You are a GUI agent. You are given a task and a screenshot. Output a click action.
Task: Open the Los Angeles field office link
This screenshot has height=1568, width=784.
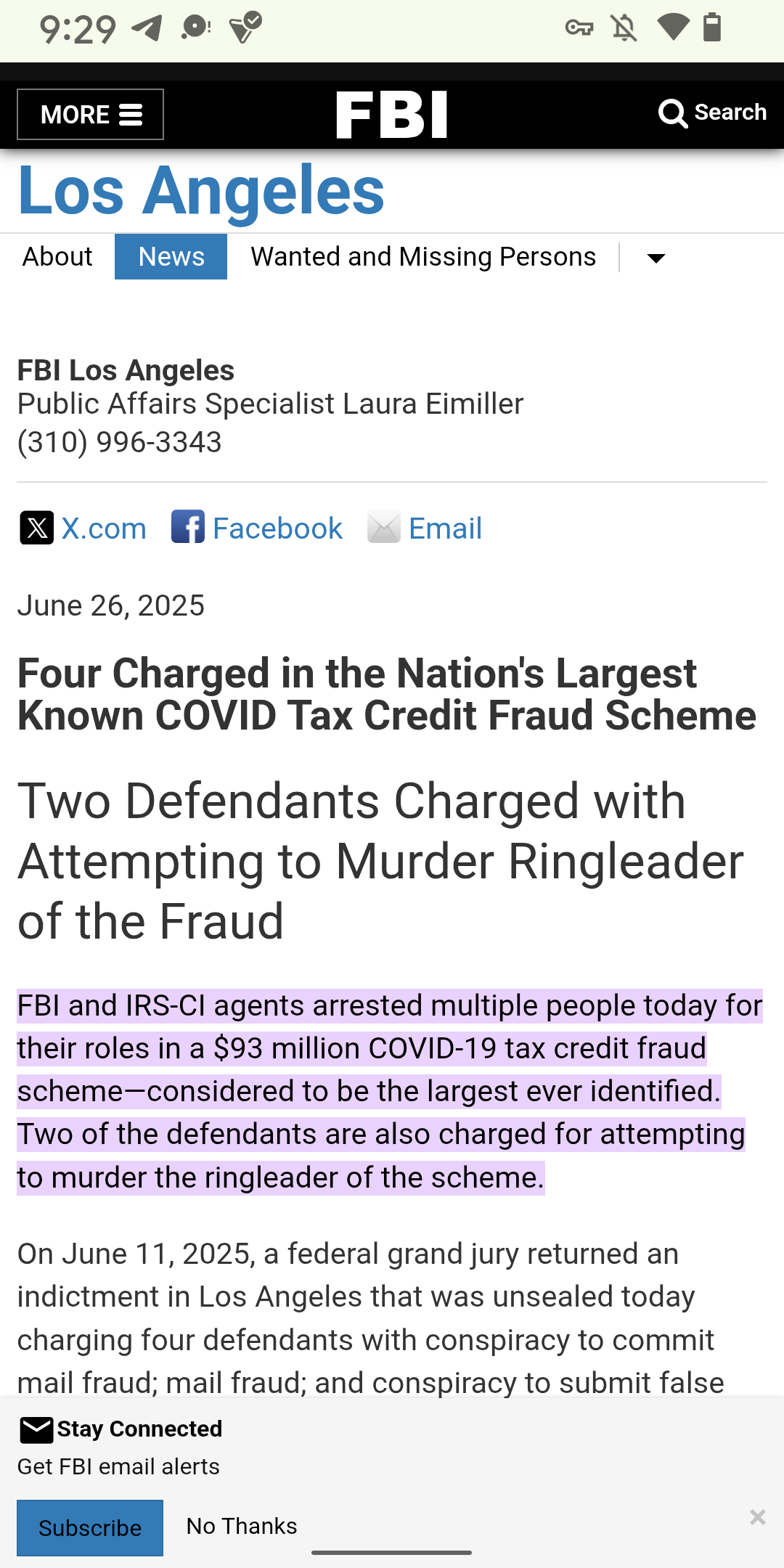pyautogui.click(x=201, y=191)
